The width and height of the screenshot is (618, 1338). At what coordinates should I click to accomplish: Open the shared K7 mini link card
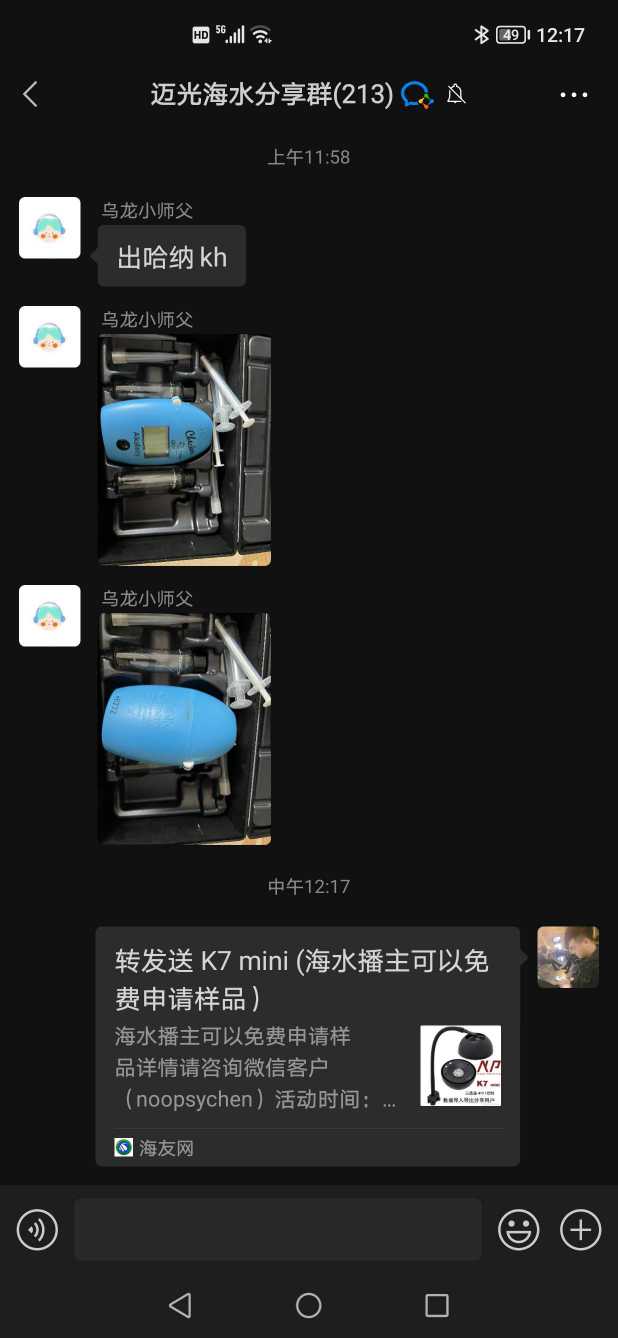pos(307,1045)
